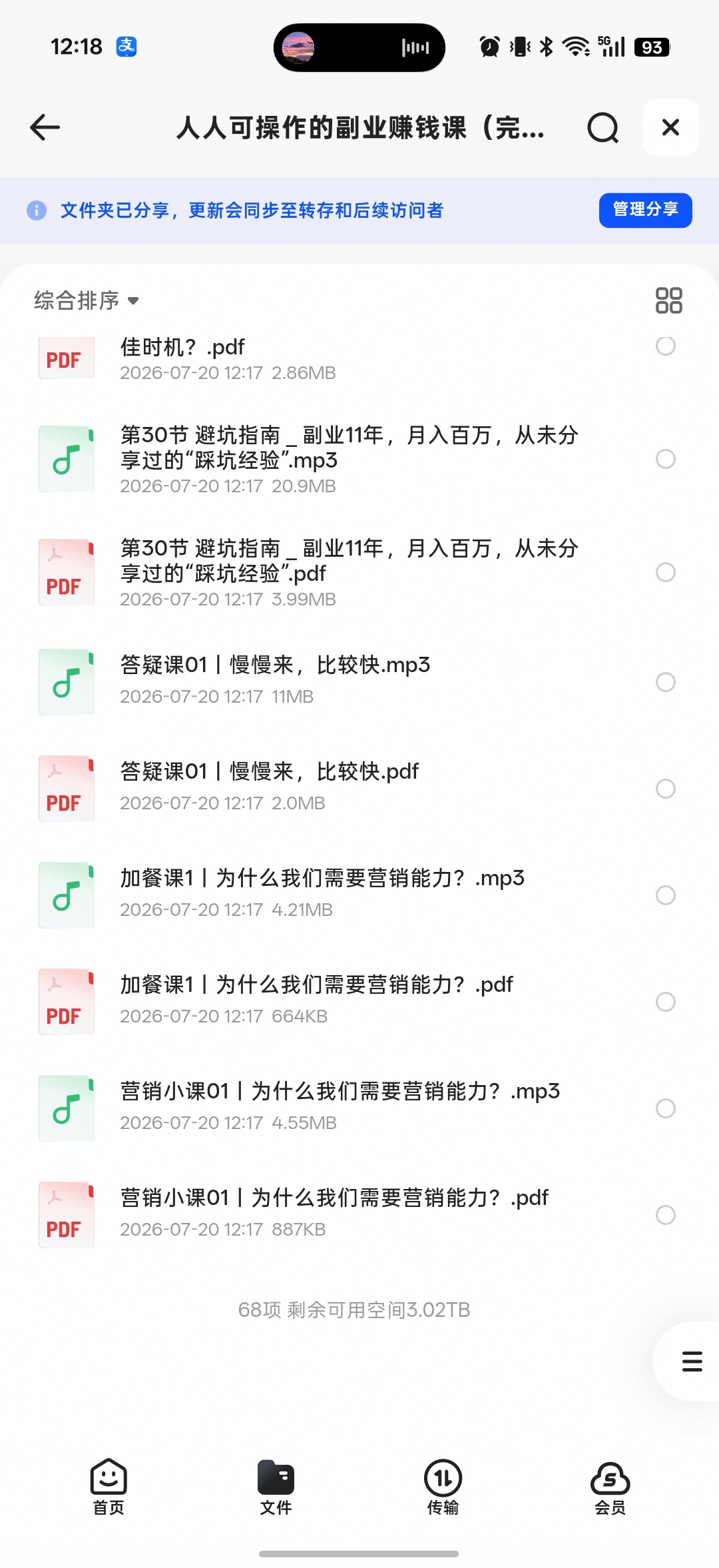Close the folder with the X button
This screenshot has height=1568, width=719.
(x=670, y=127)
